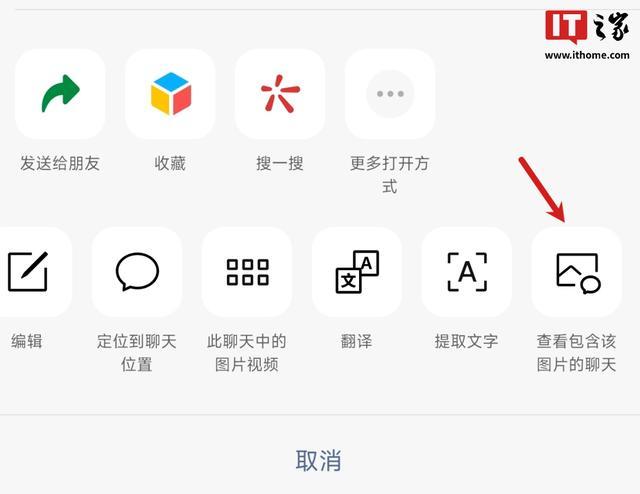
Task: Choose 定位到聊天位置 option
Action: 137,272
